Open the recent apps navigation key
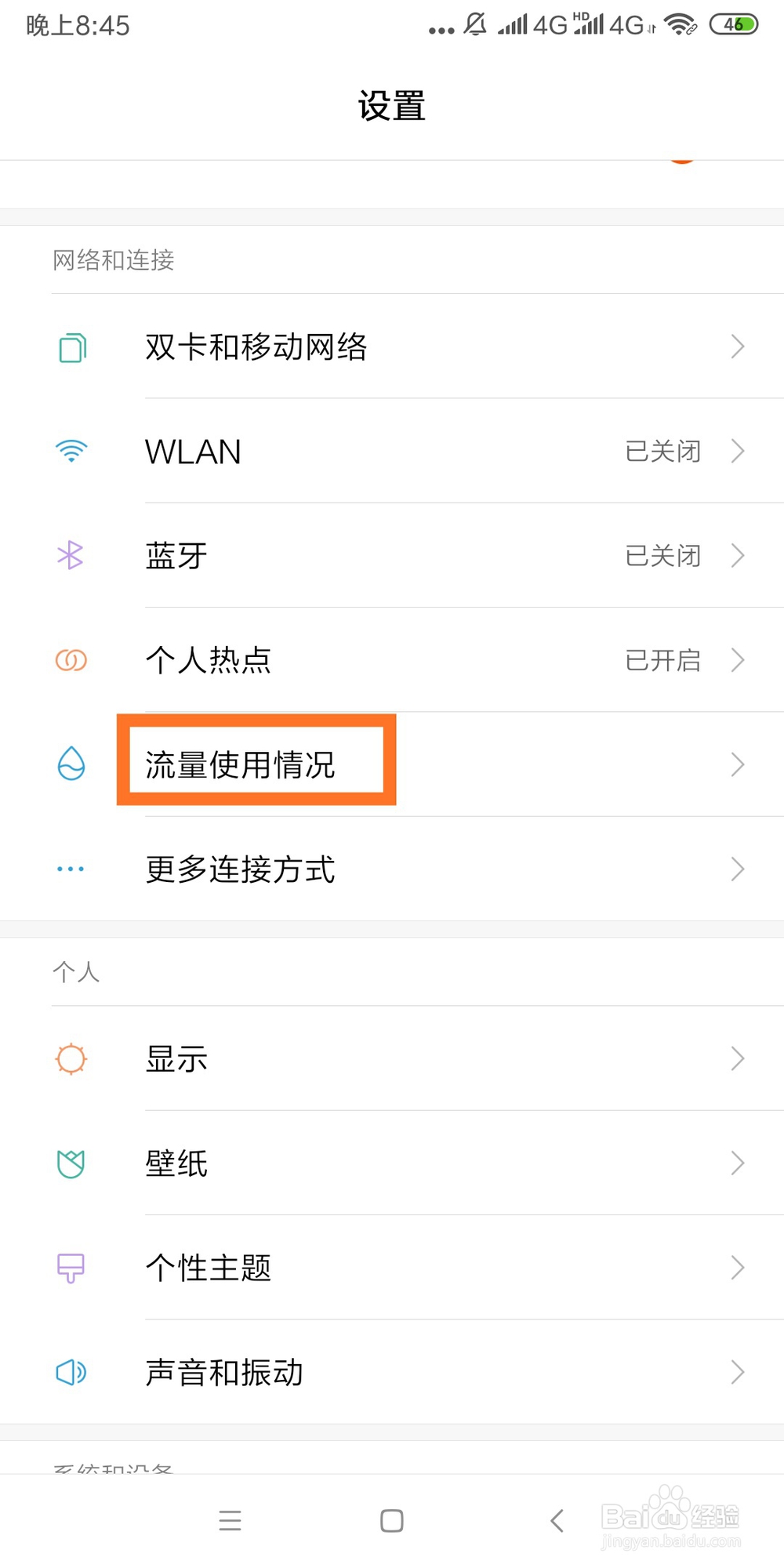 click(230, 1520)
